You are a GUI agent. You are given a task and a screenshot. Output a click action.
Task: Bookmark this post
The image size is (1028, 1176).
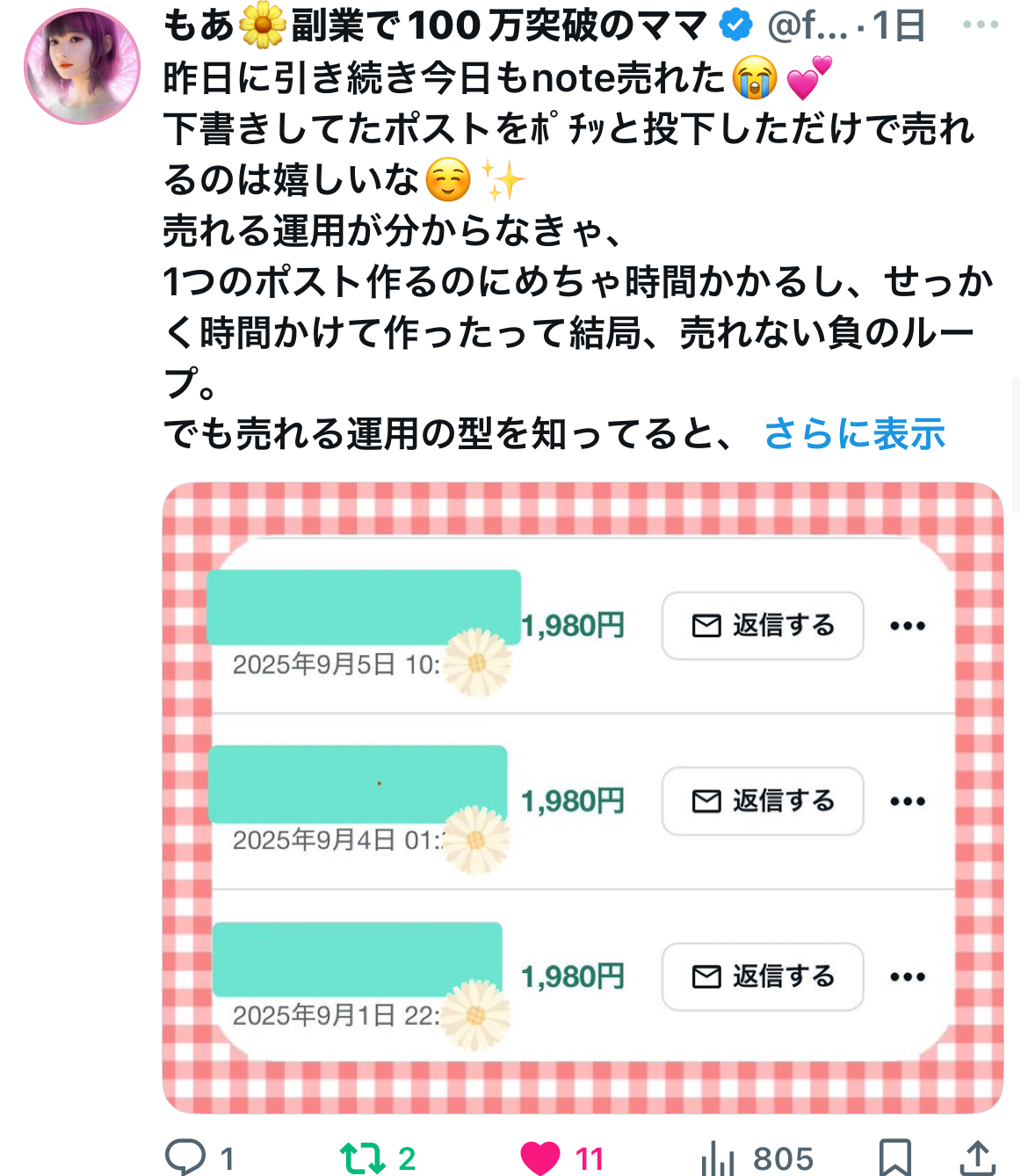click(894, 1157)
